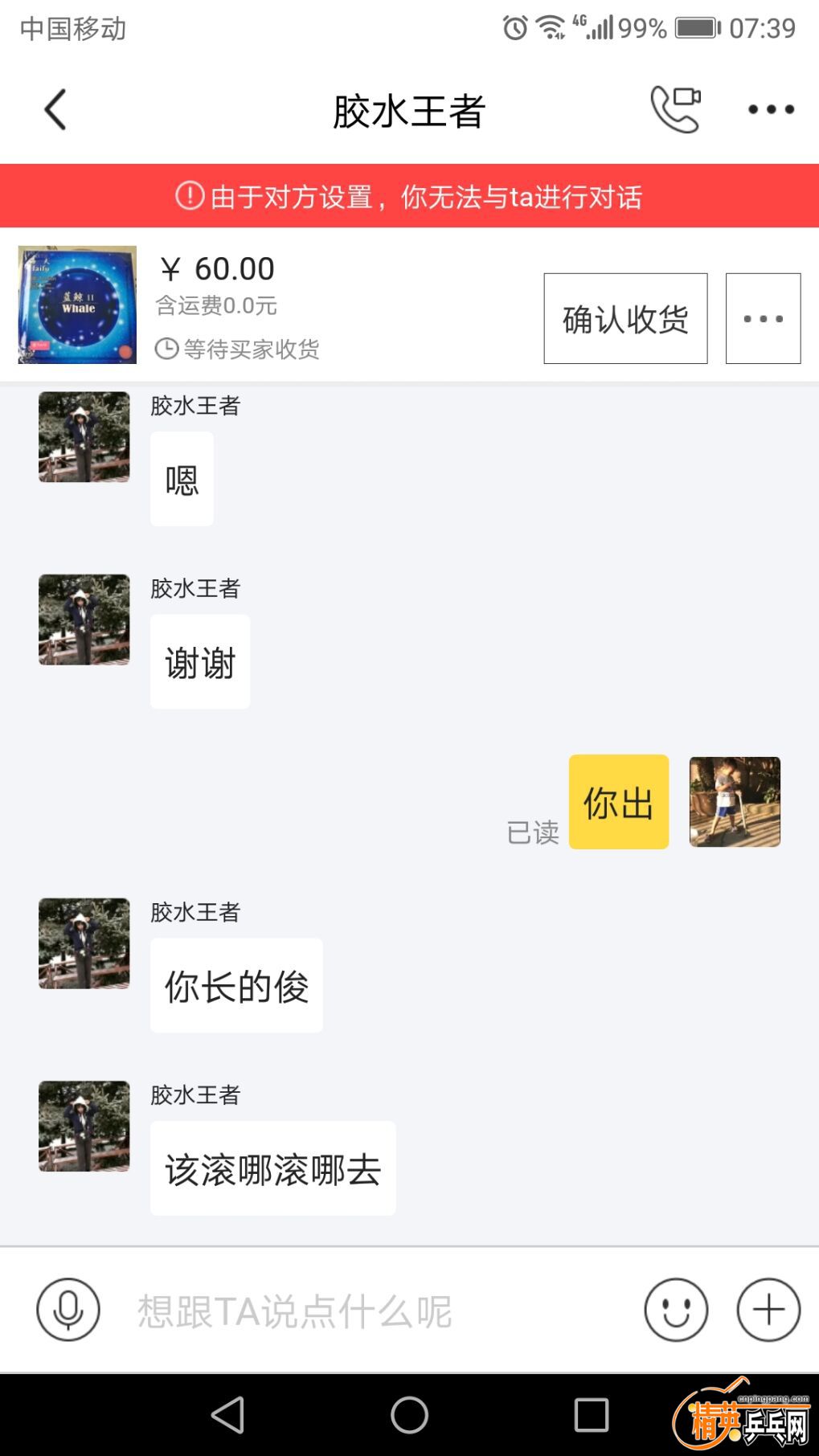Open the ¥60.00 Whale product thumbnail
This screenshot has width=819, height=1456.
[77, 305]
